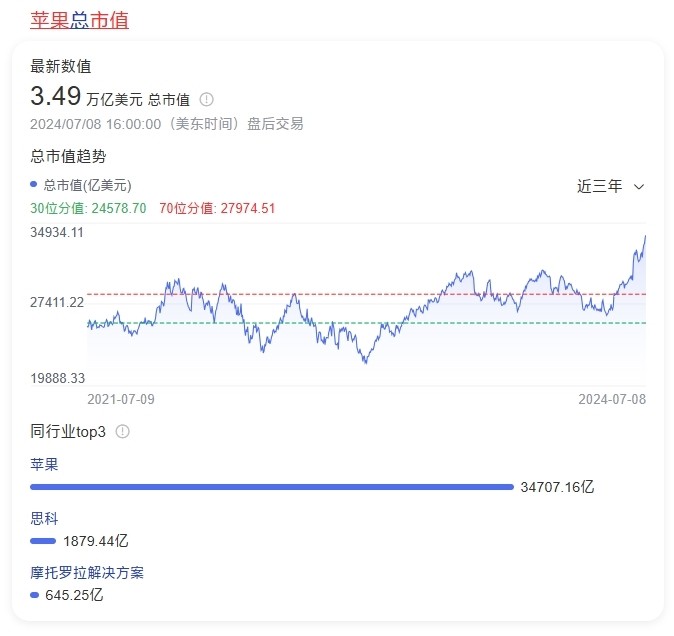Image resolution: width=674 pixels, height=636 pixels.
Task: Open 苹果 in the industry top3 list
Action: point(45,465)
